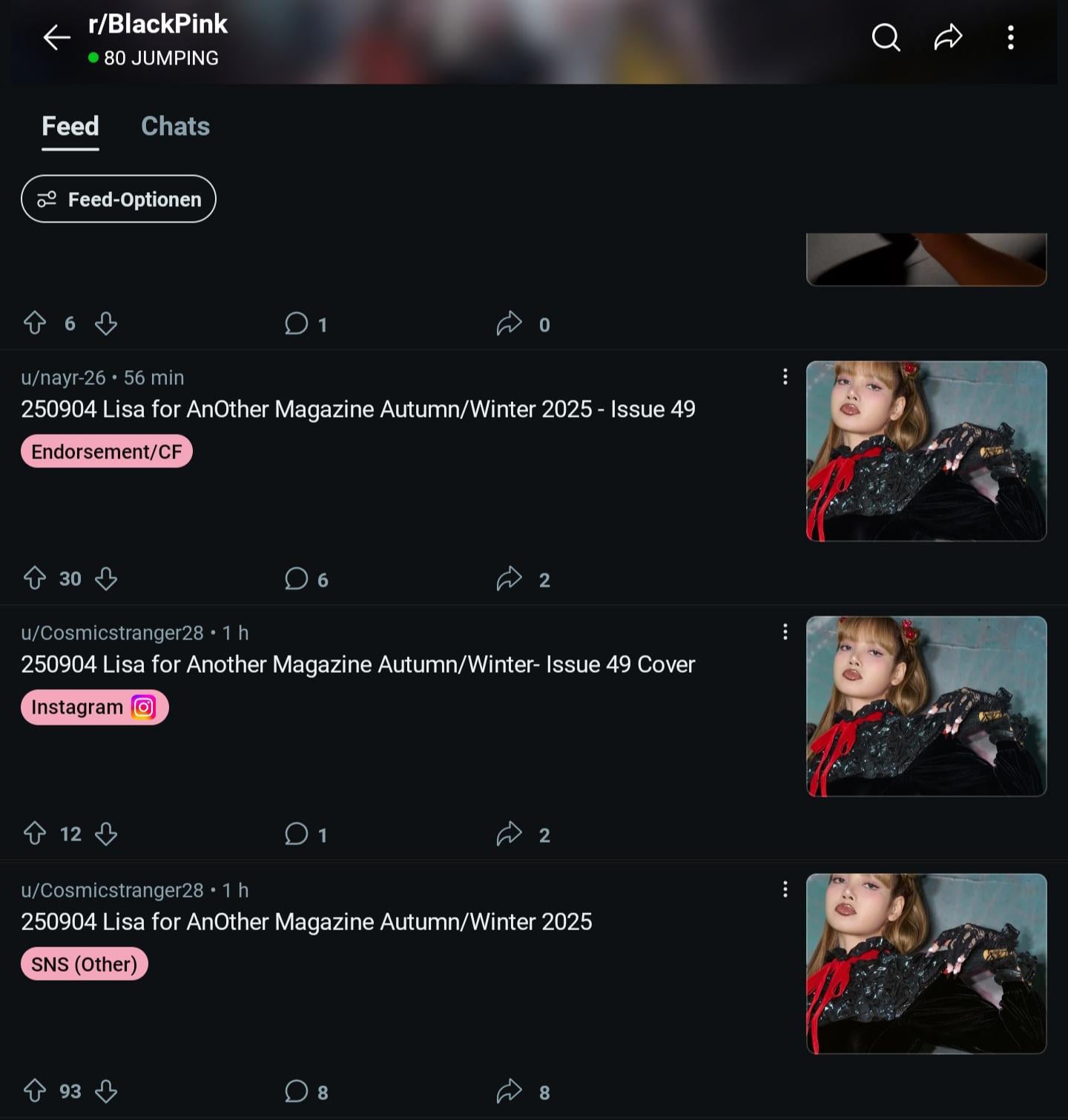The width and height of the screenshot is (1068, 1120).
Task: Select the Feed tab
Action: pyautogui.click(x=70, y=126)
